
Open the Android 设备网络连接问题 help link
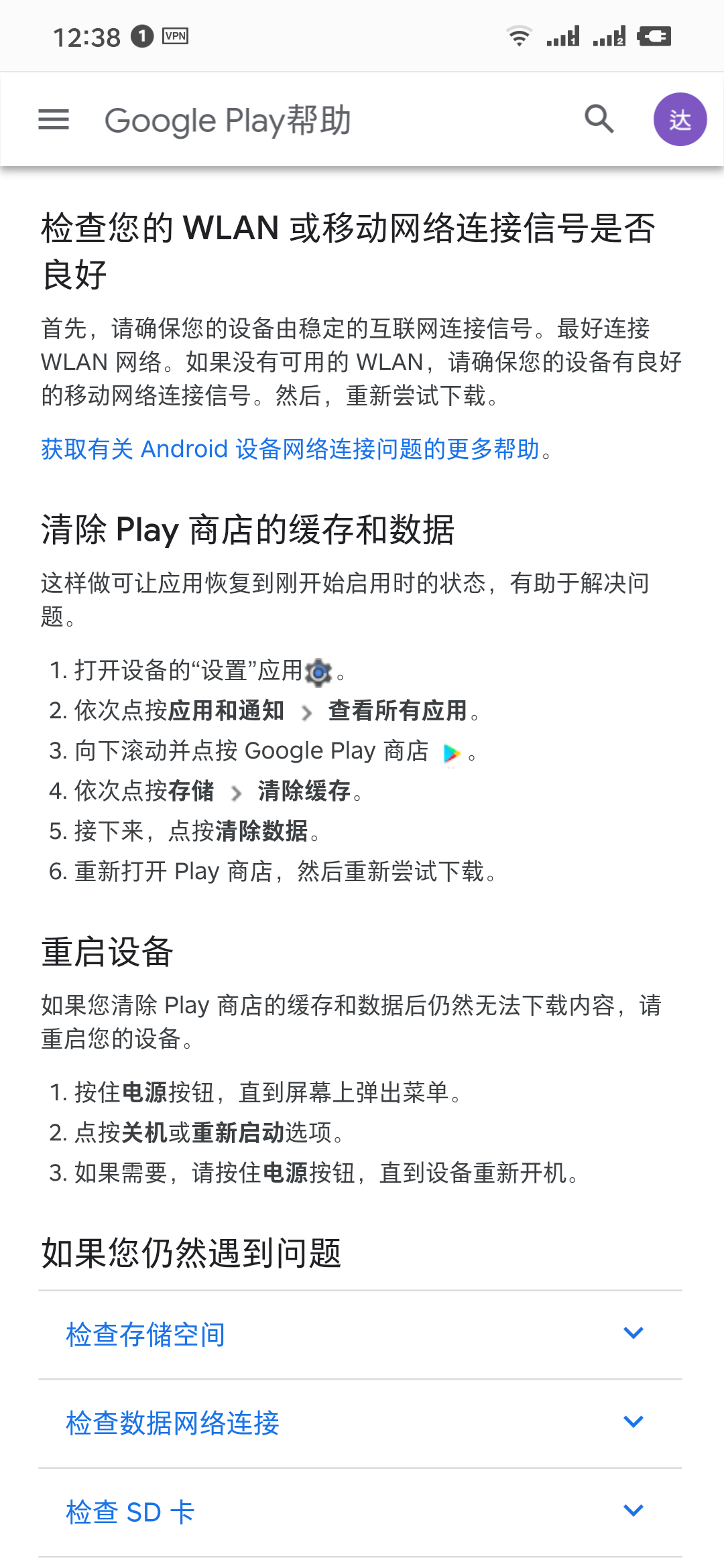290,449
